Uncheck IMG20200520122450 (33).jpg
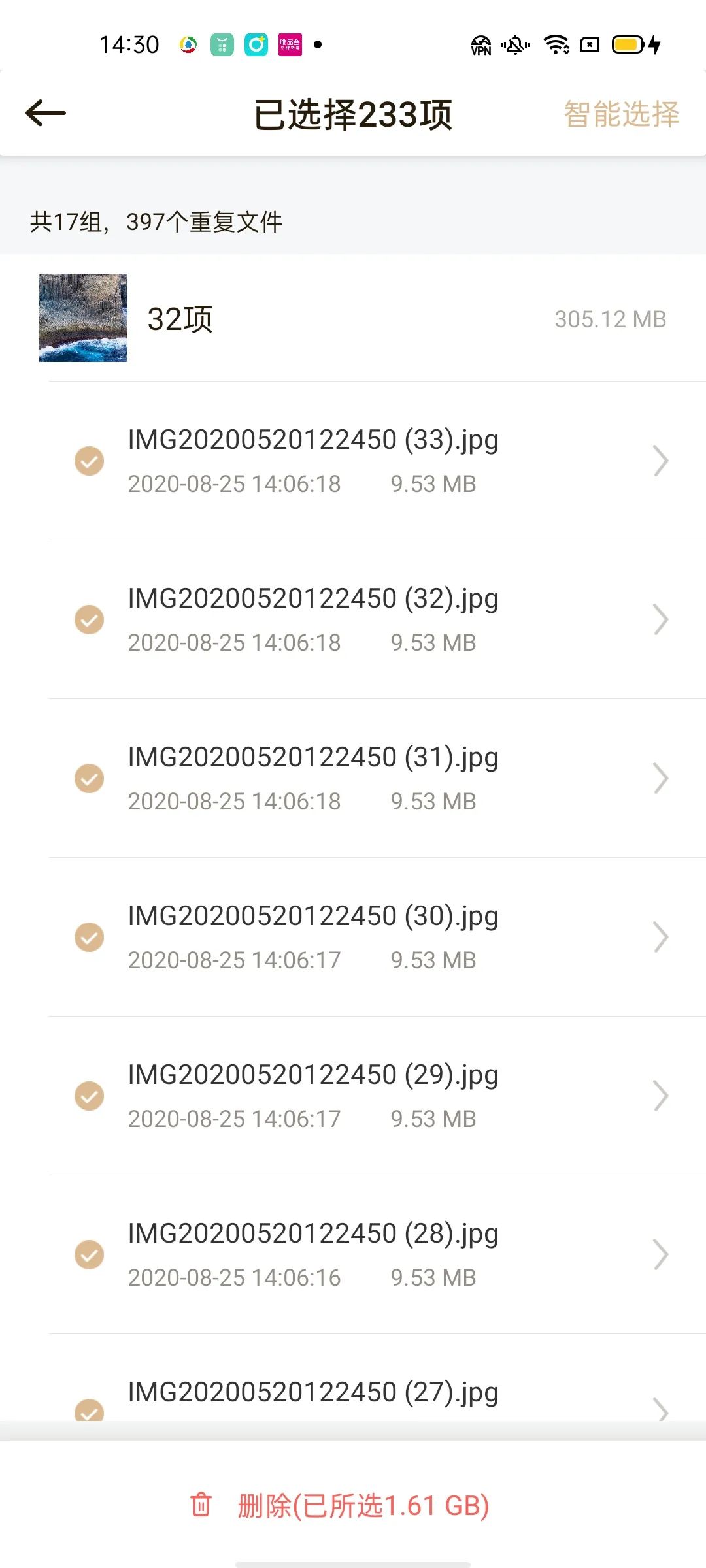The width and height of the screenshot is (706, 1568). click(x=90, y=460)
